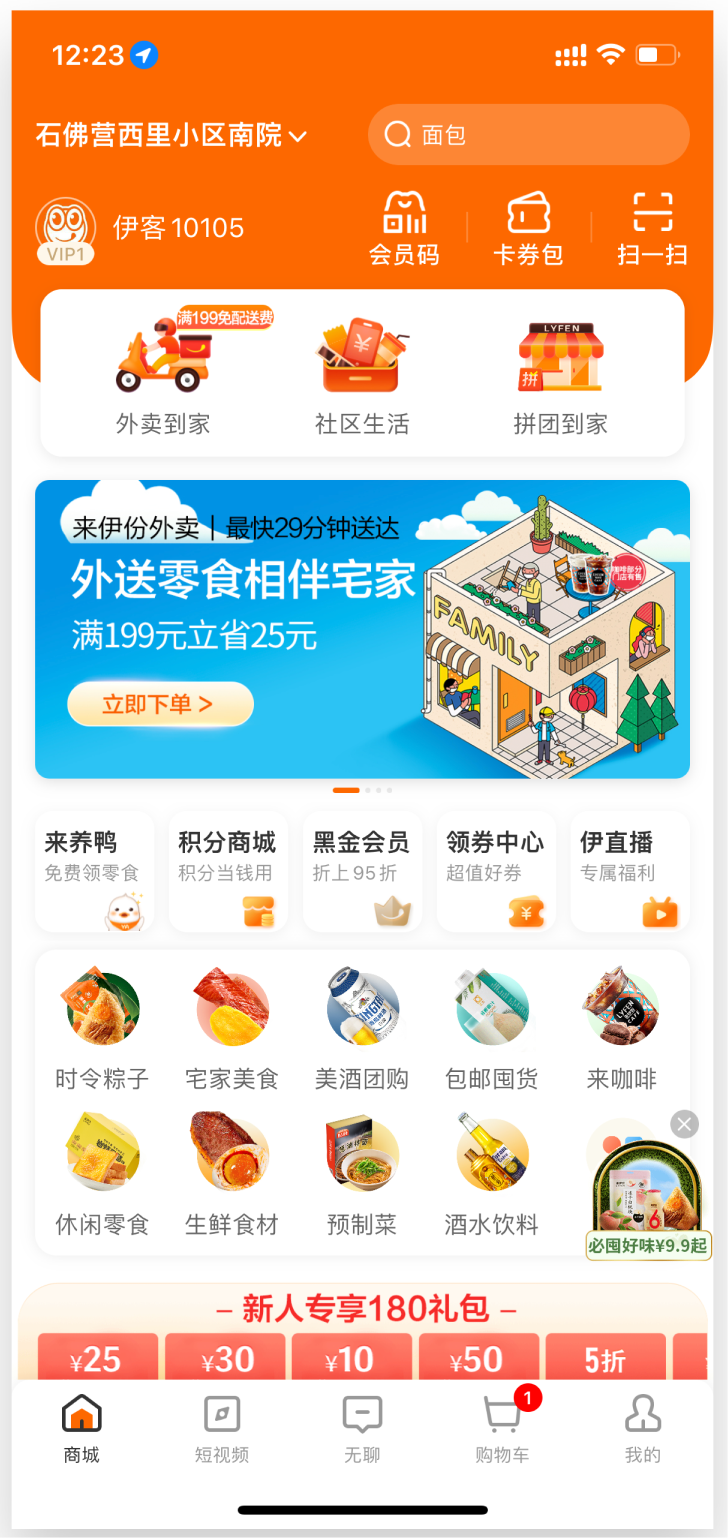Viewport: 728px width, 1538px height.
Task: Open the 购物车 shopping cart tab
Action: coord(502,1428)
